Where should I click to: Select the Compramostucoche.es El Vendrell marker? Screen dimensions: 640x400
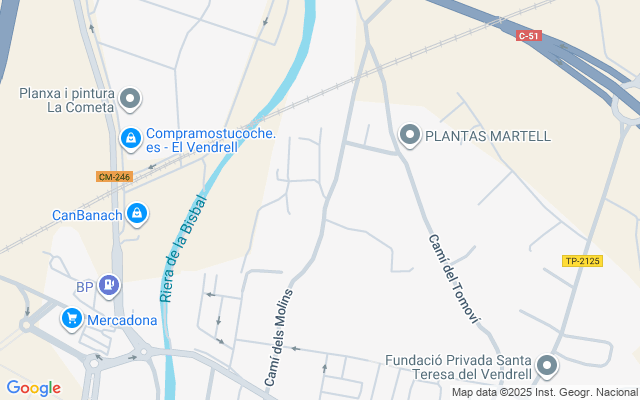click(x=131, y=139)
